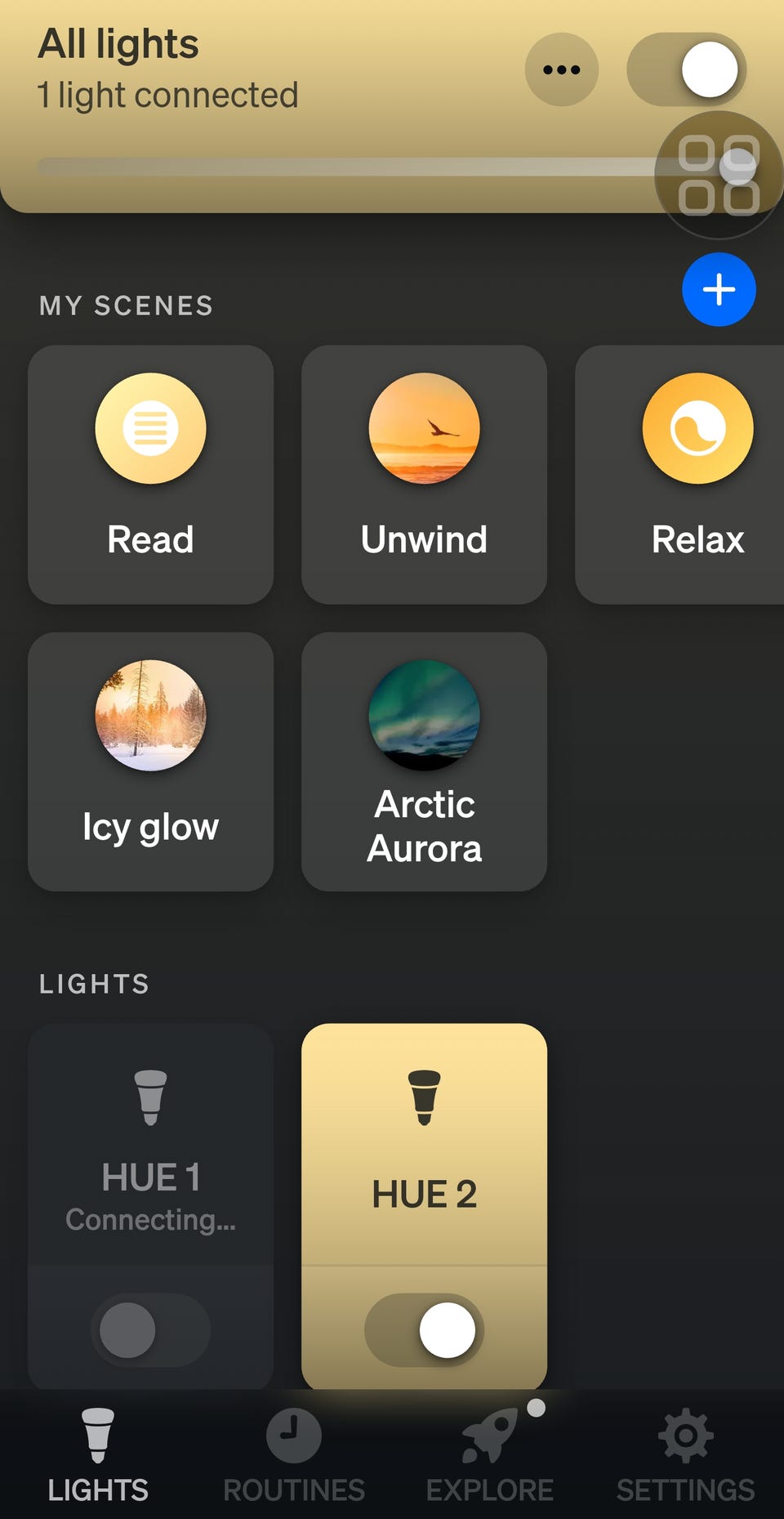Switch to the Routines tab
784x1519 pixels.
(294, 1455)
